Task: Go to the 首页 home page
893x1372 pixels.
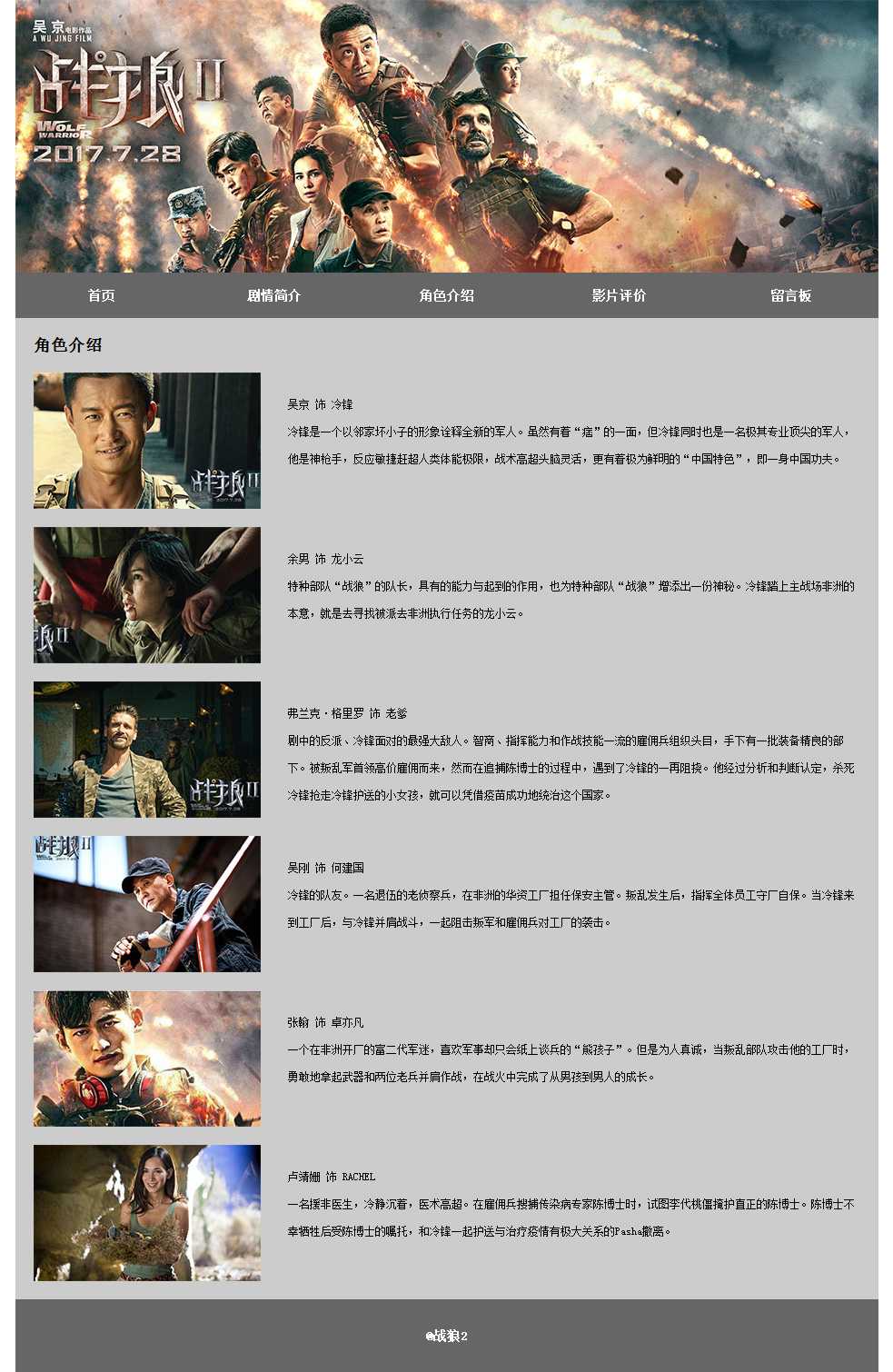Action: click(101, 295)
